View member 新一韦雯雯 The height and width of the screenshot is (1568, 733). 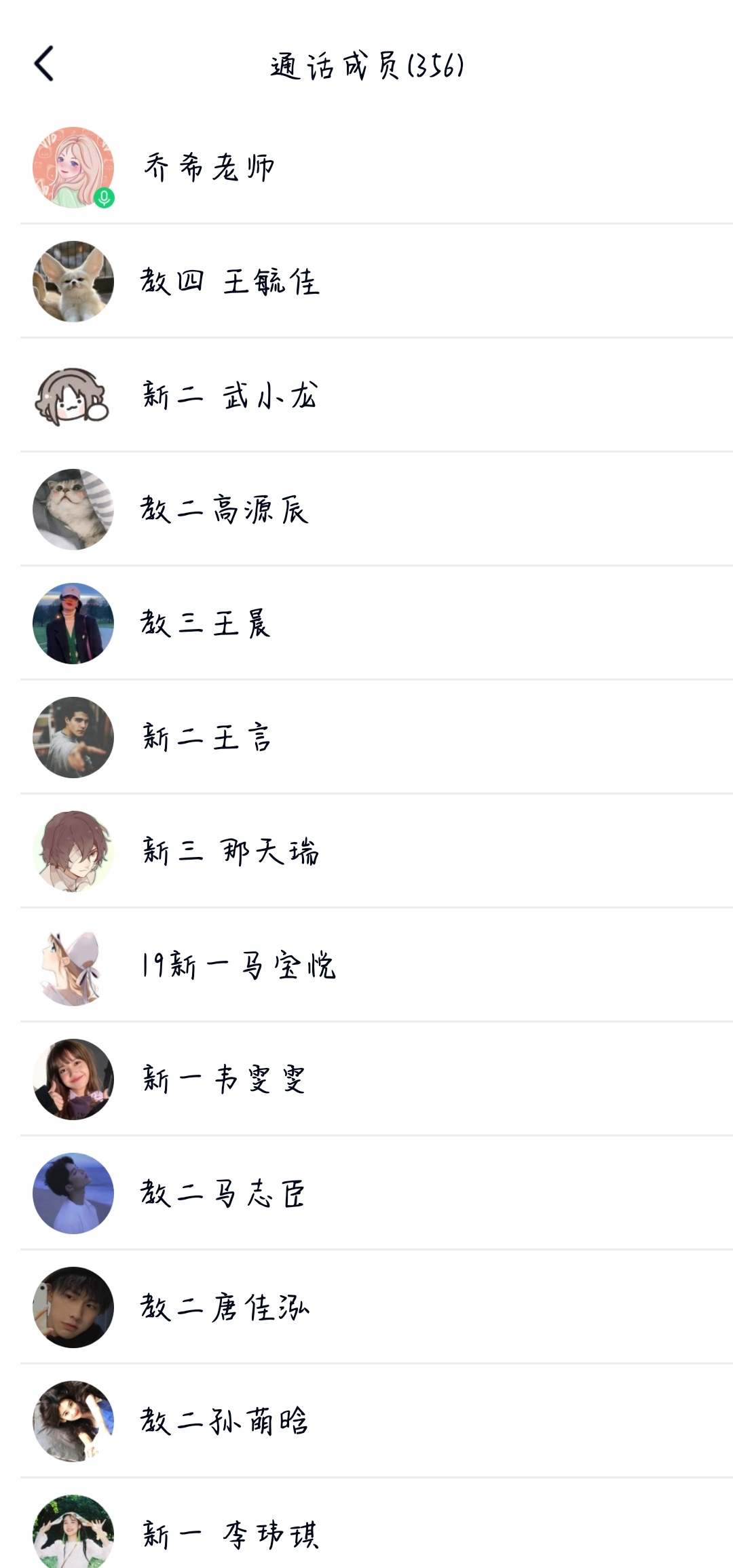[x=224, y=1079]
